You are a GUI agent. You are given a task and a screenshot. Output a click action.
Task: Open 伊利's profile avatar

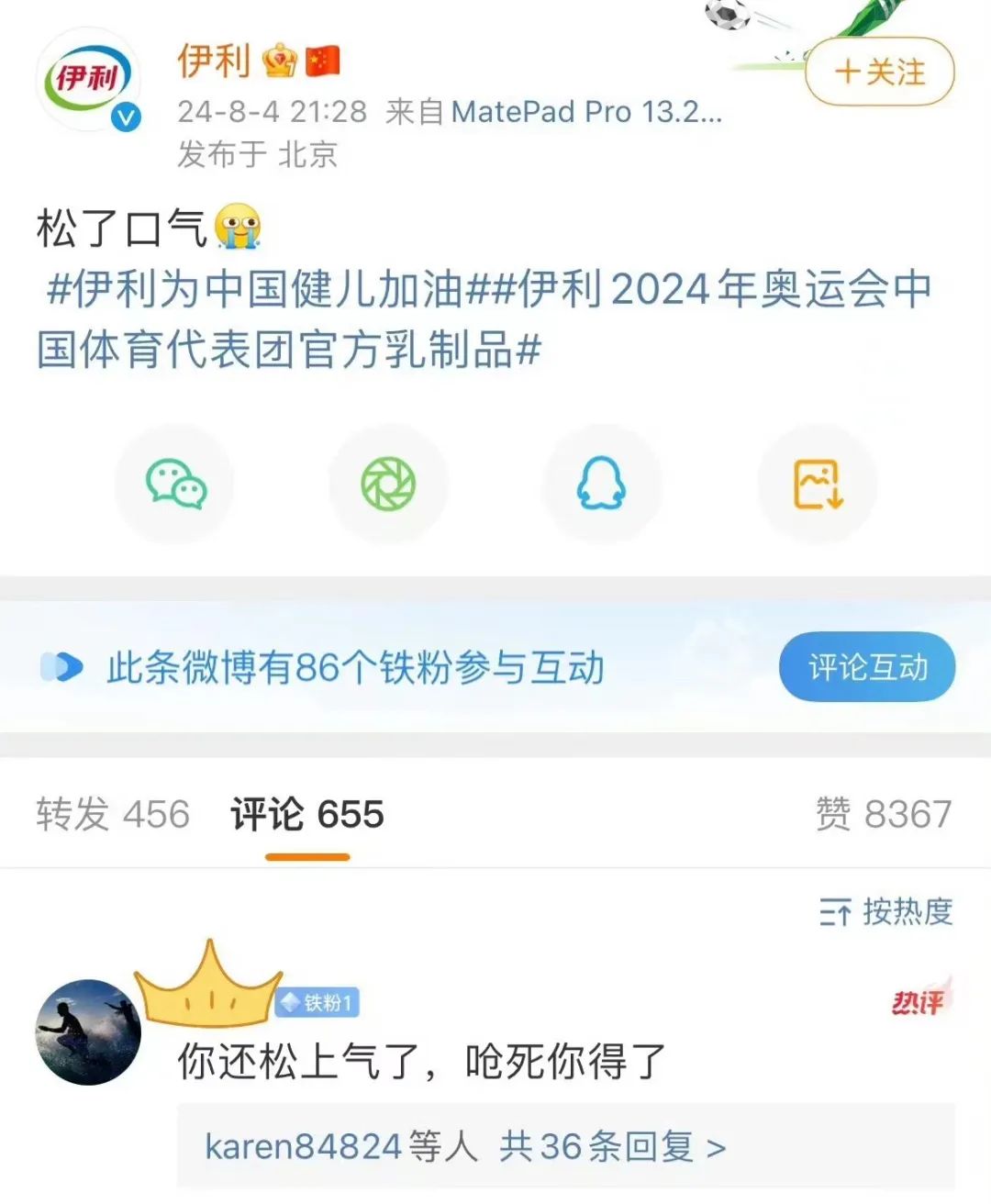[88, 81]
